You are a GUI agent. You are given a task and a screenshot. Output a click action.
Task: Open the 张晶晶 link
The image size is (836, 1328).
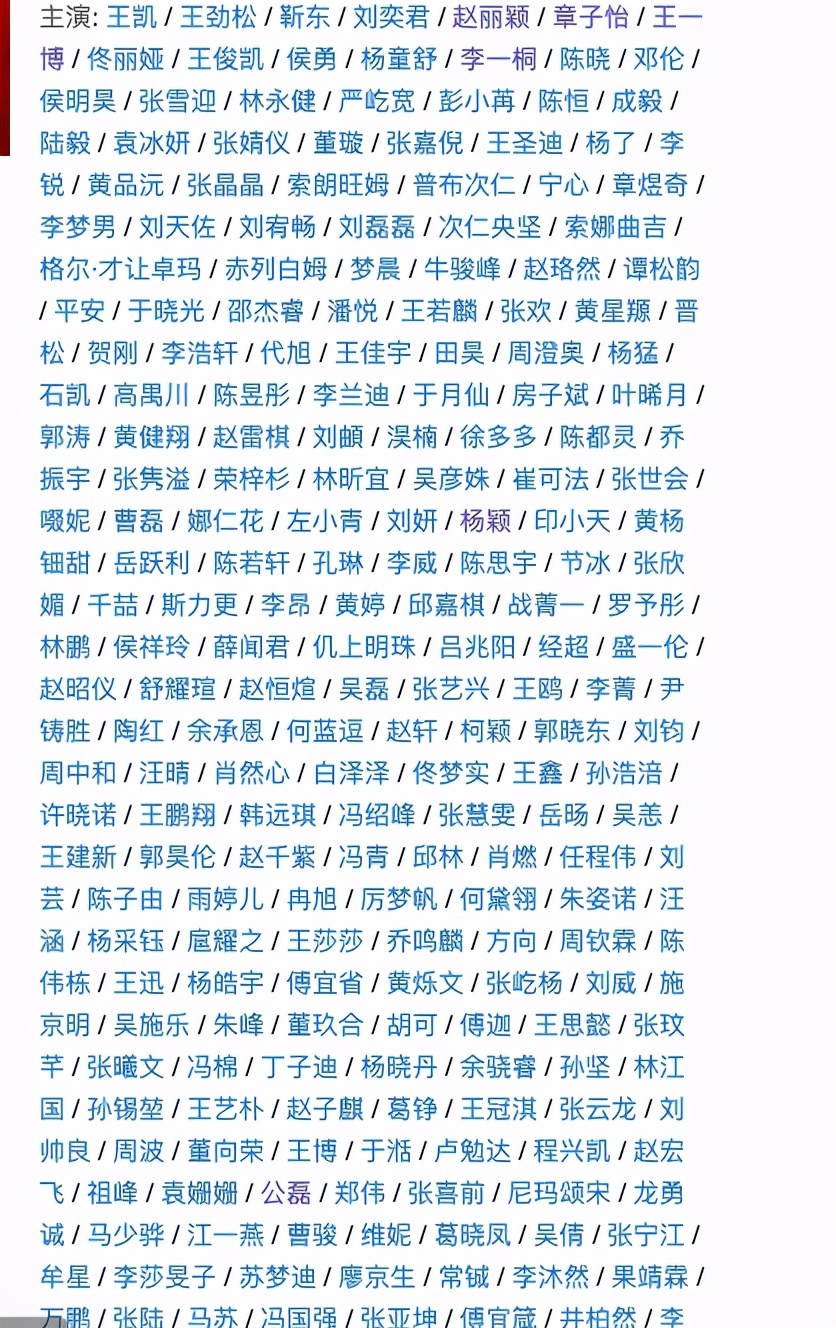pyautogui.click(x=225, y=185)
